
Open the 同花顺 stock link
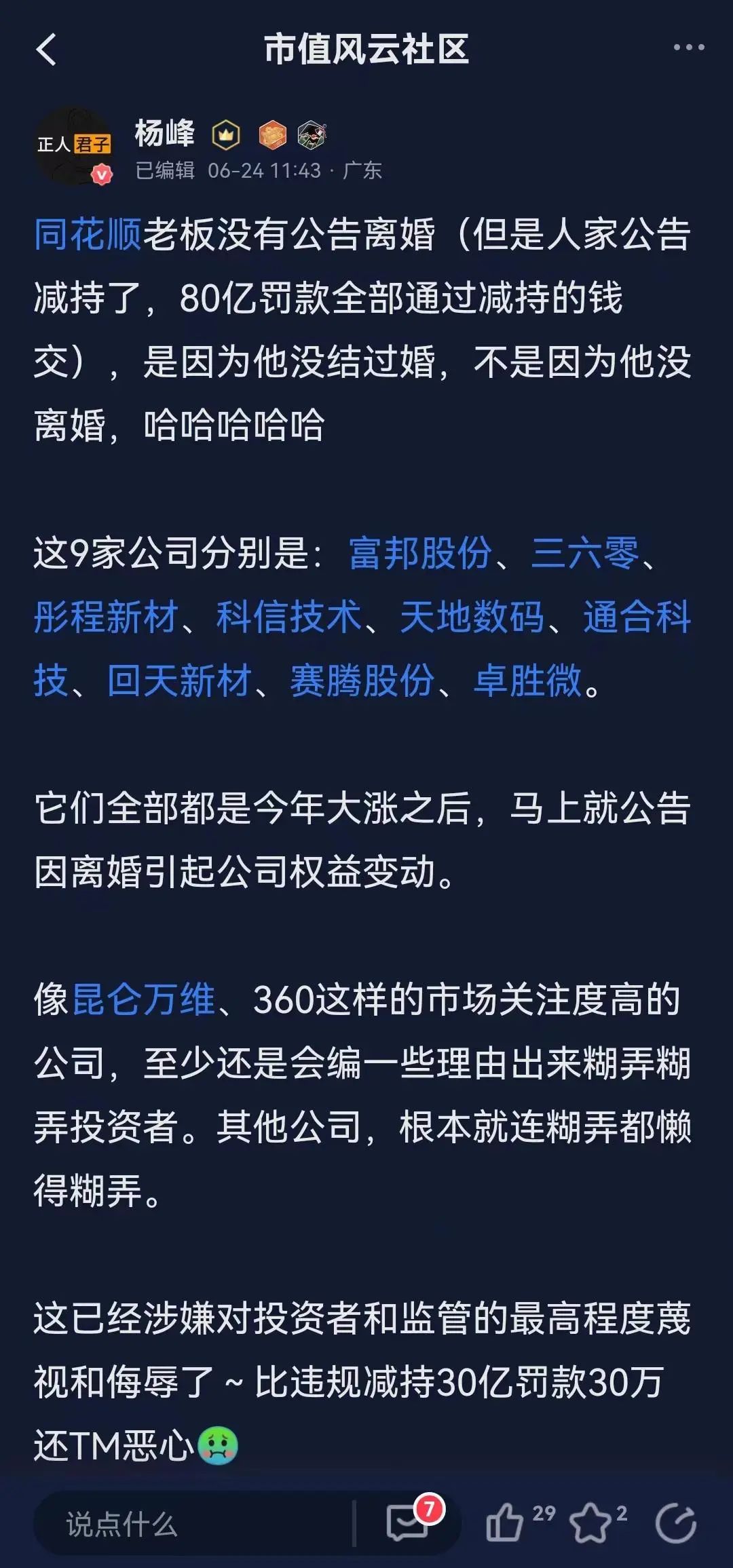[88, 235]
